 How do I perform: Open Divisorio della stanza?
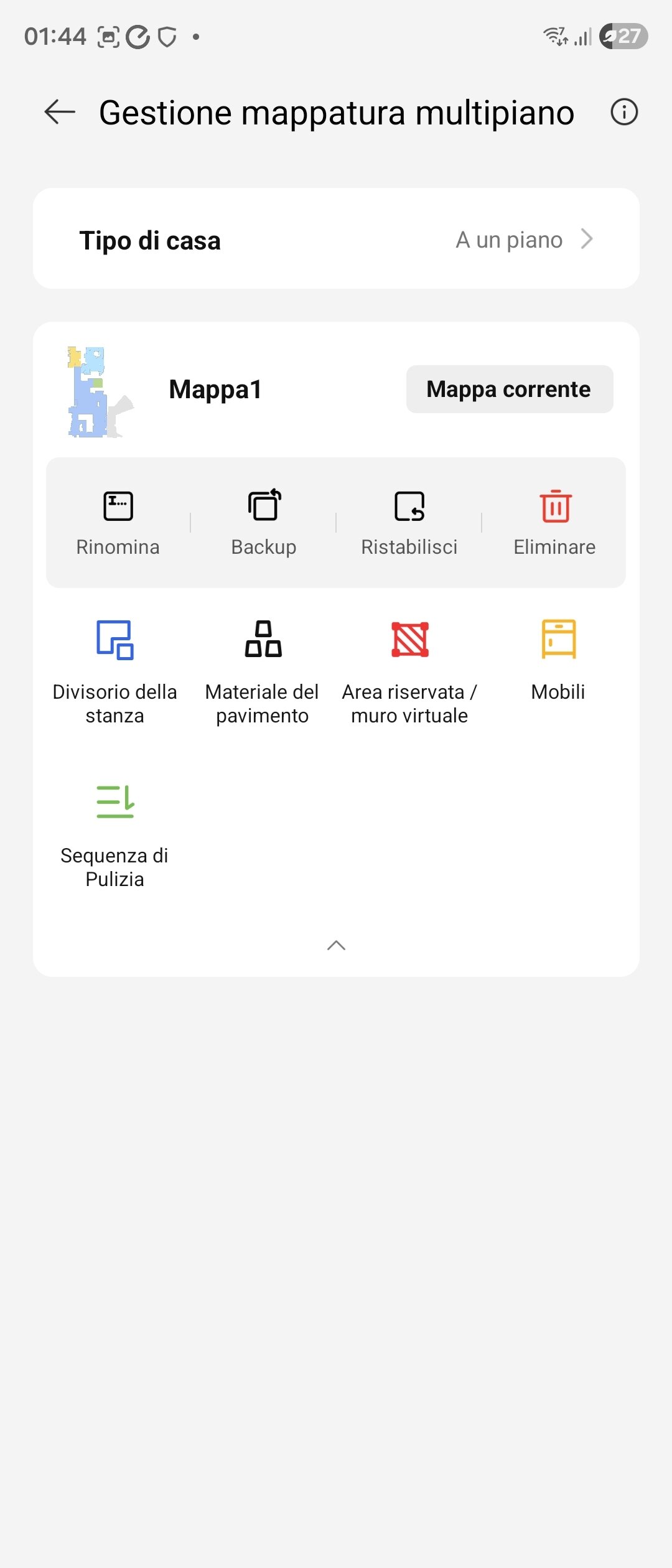(x=115, y=672)
